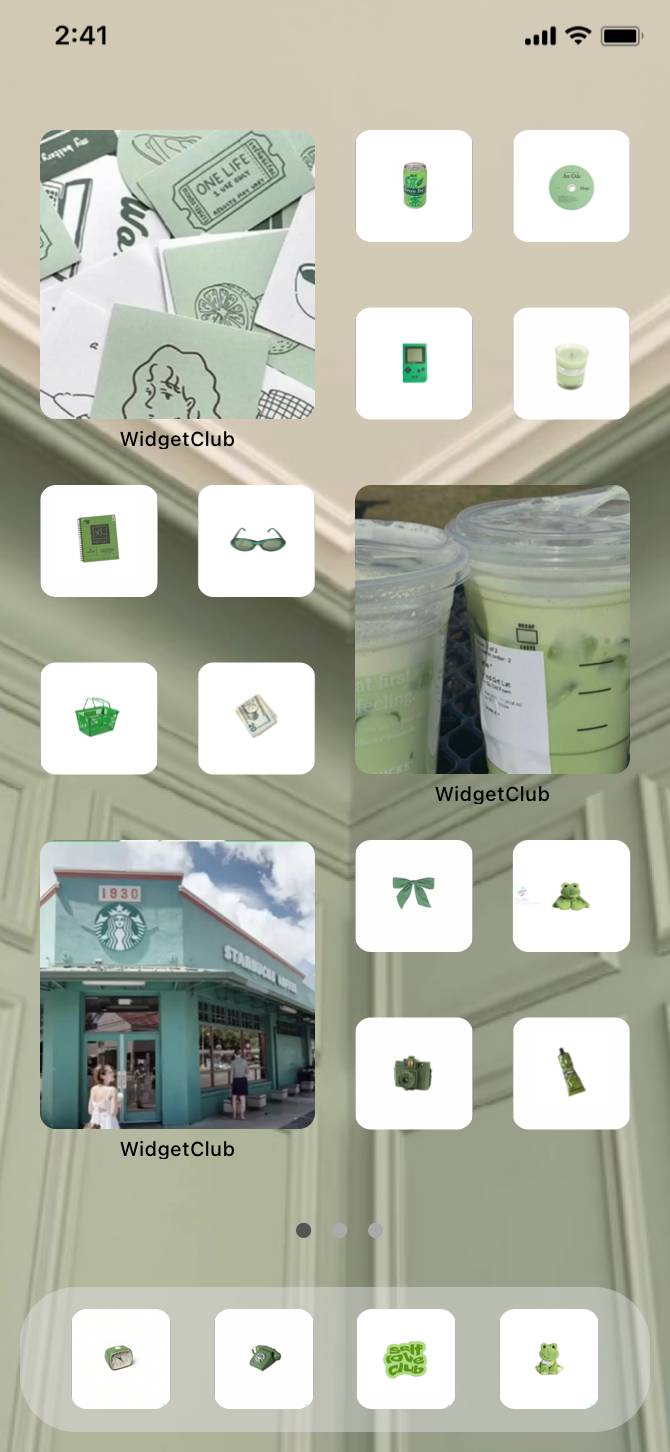Tap the WidgetClub widget with green tickets

pyautogui.click(x=177, y=274)
